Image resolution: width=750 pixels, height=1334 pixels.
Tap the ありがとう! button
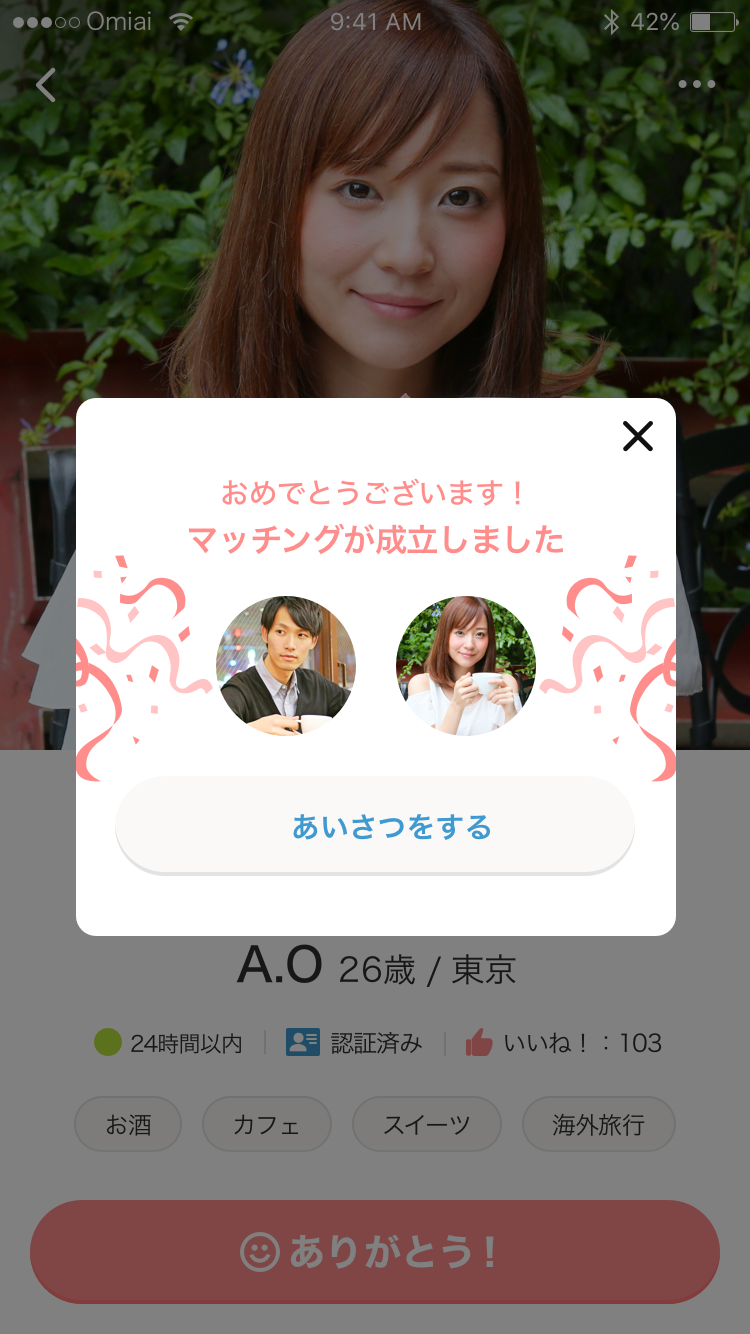[375, 1252]
